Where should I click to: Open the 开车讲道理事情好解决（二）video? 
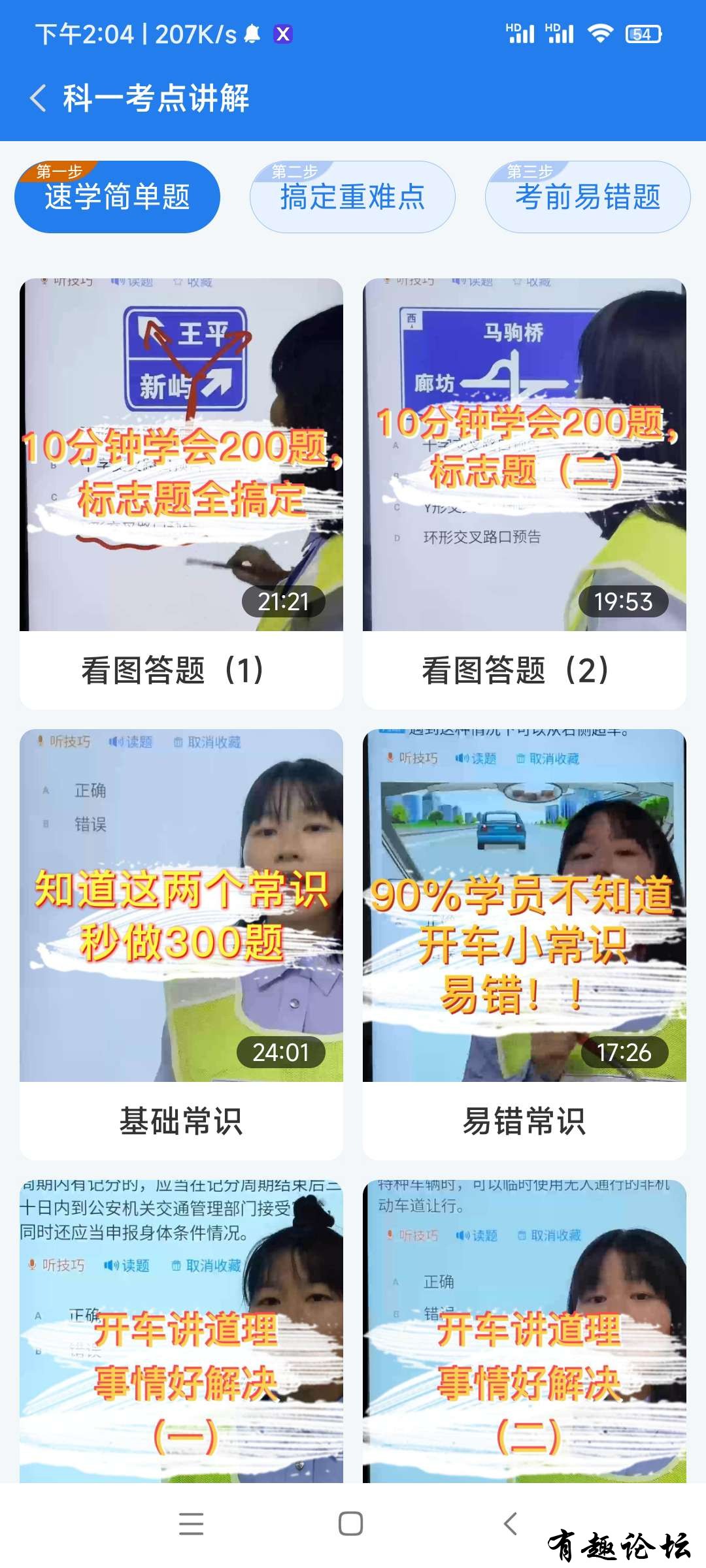pos(524,1333)
